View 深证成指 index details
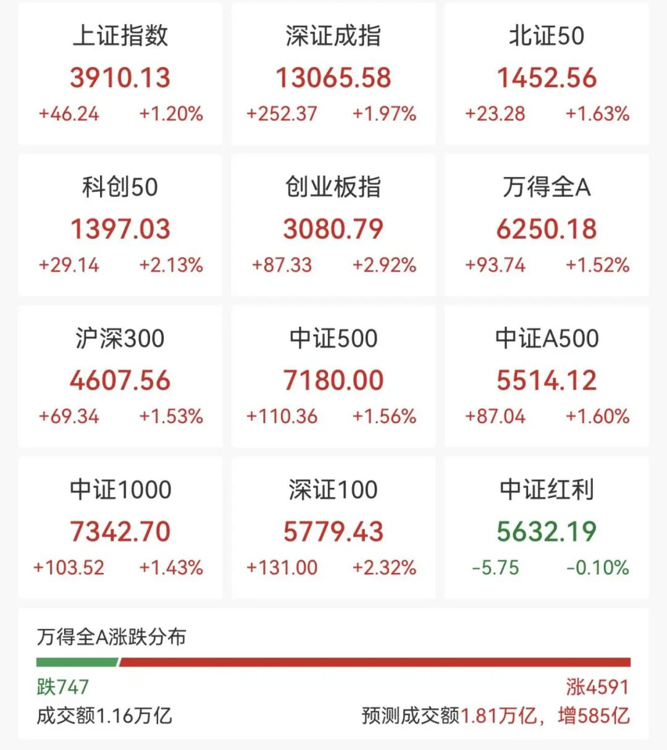 click(333, 75)
